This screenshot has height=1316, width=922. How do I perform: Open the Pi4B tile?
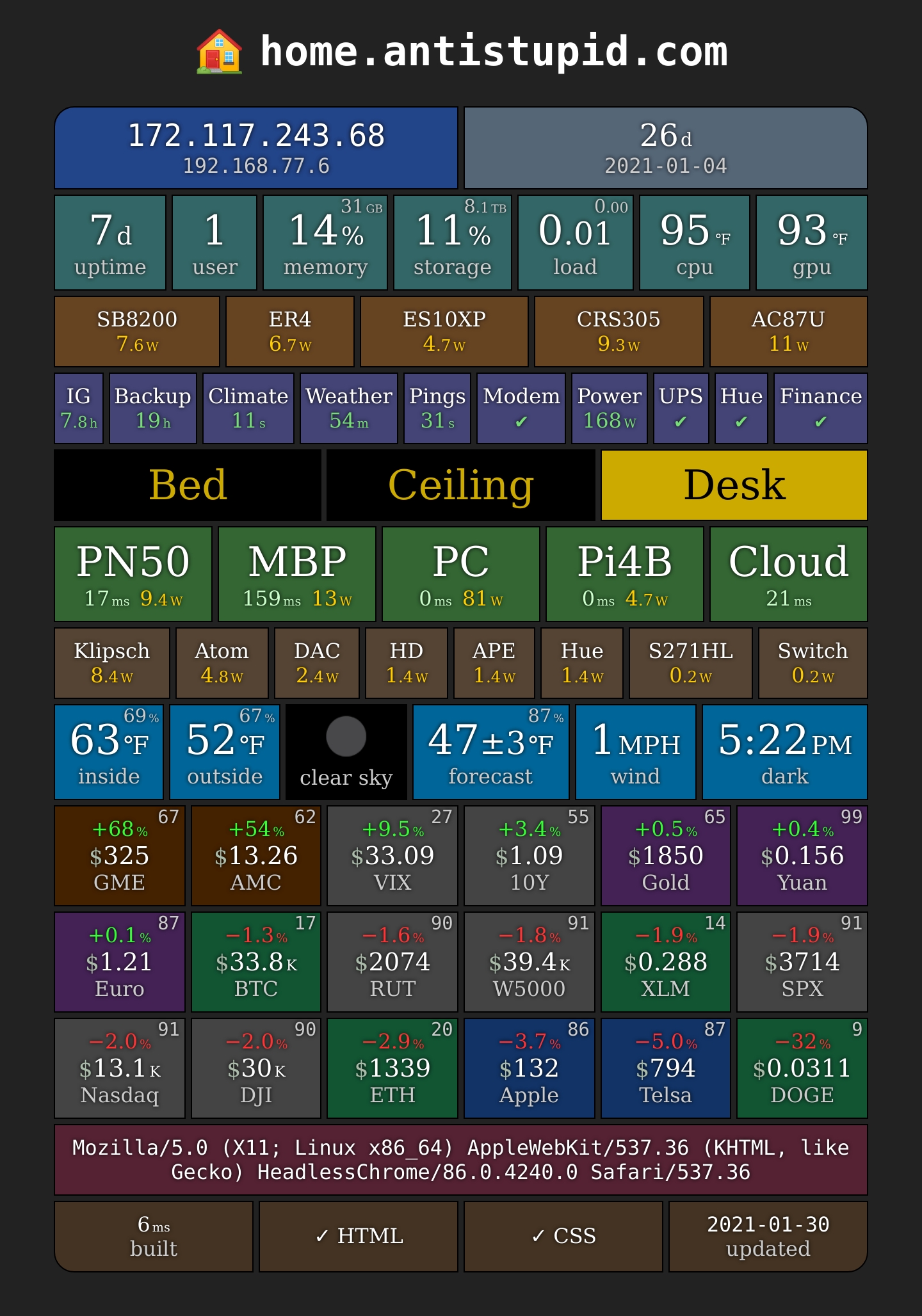[625, 574]
